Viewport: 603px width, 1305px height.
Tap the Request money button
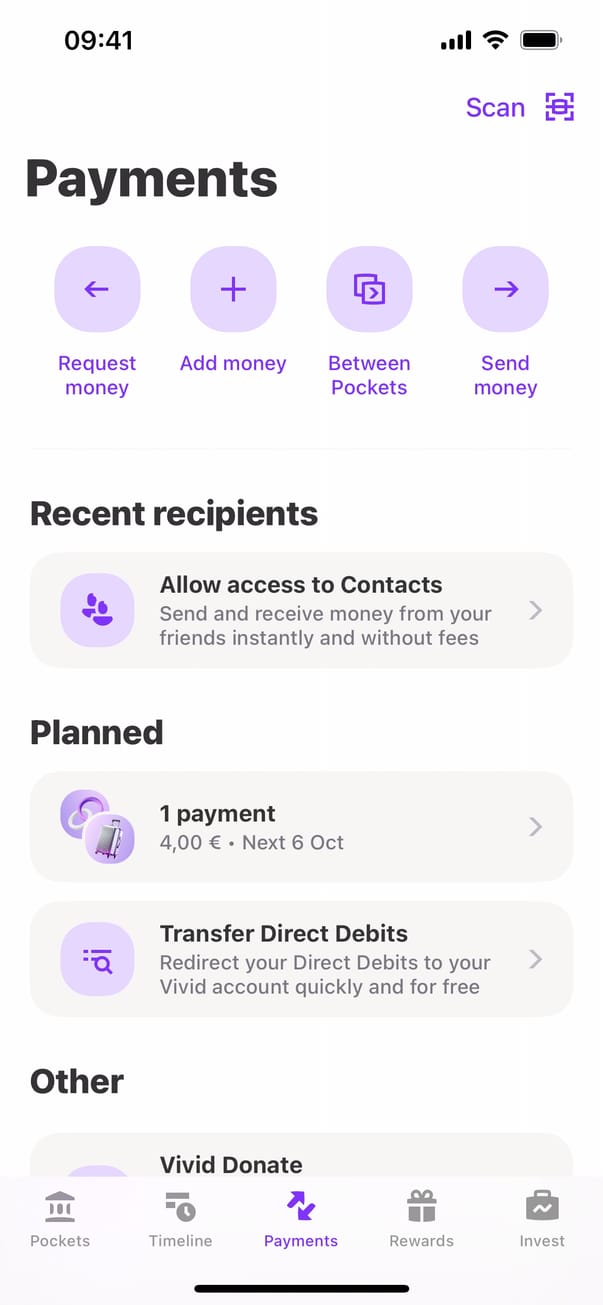[x=97, y=290]
